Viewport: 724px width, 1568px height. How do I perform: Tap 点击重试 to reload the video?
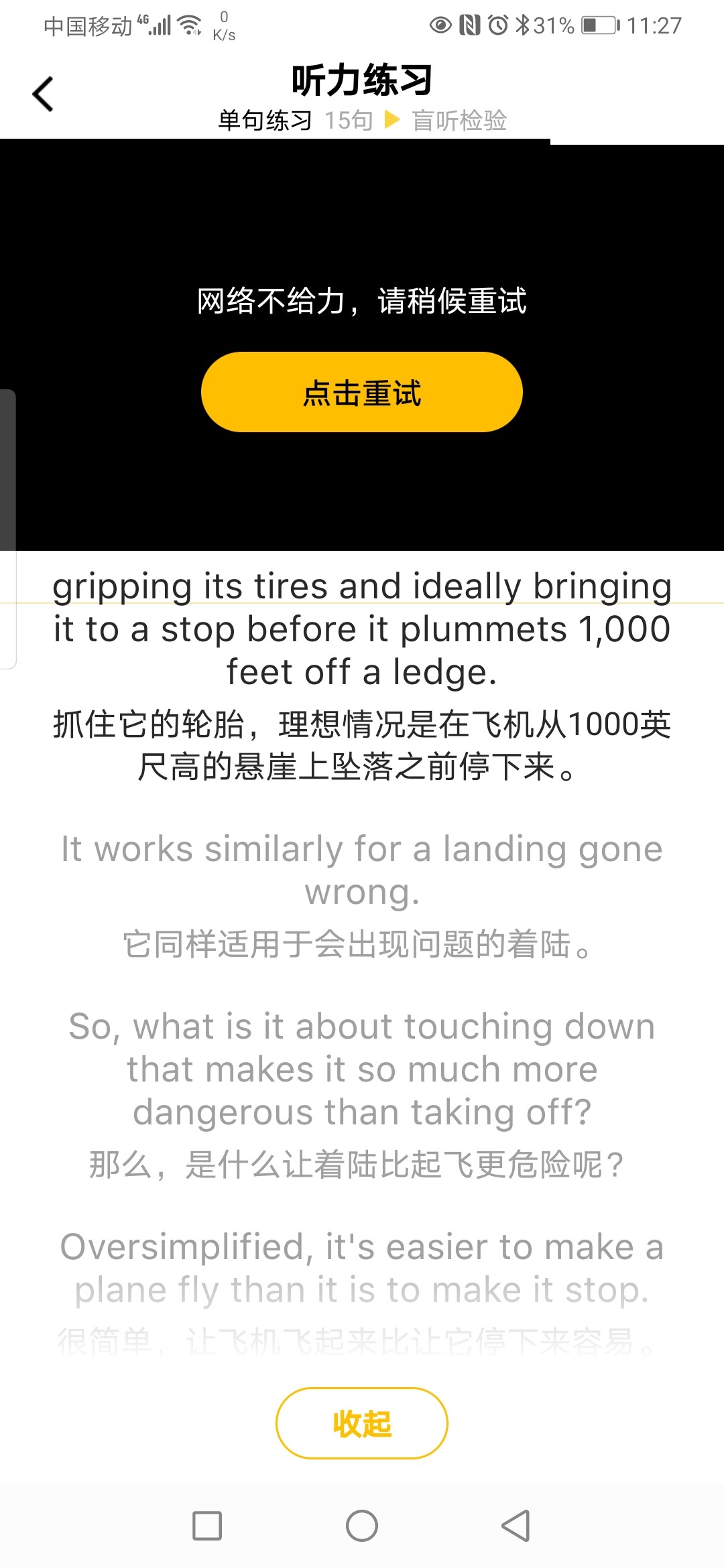[x=362, y=393]
